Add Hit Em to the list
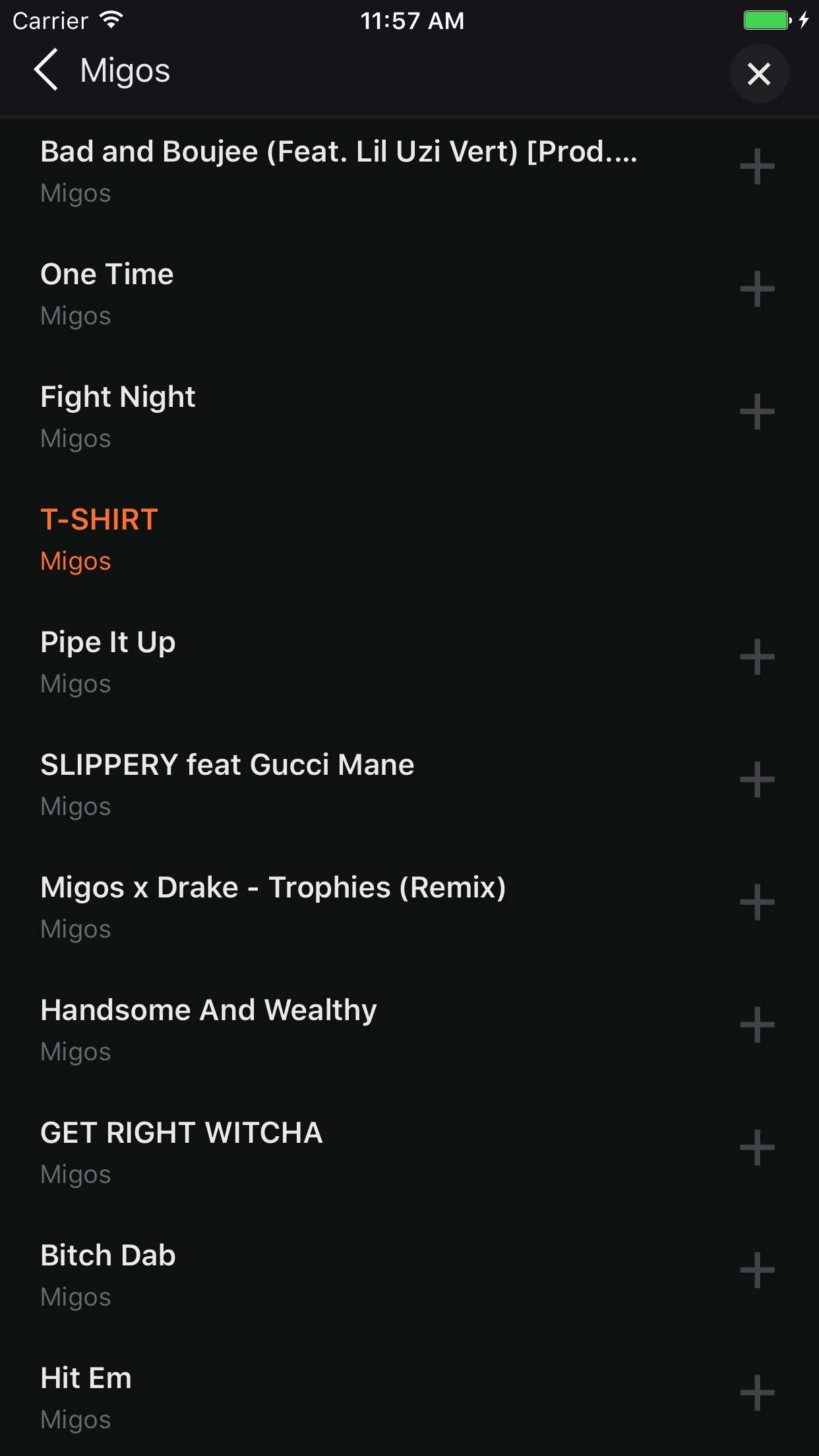 pos(757,1393)
